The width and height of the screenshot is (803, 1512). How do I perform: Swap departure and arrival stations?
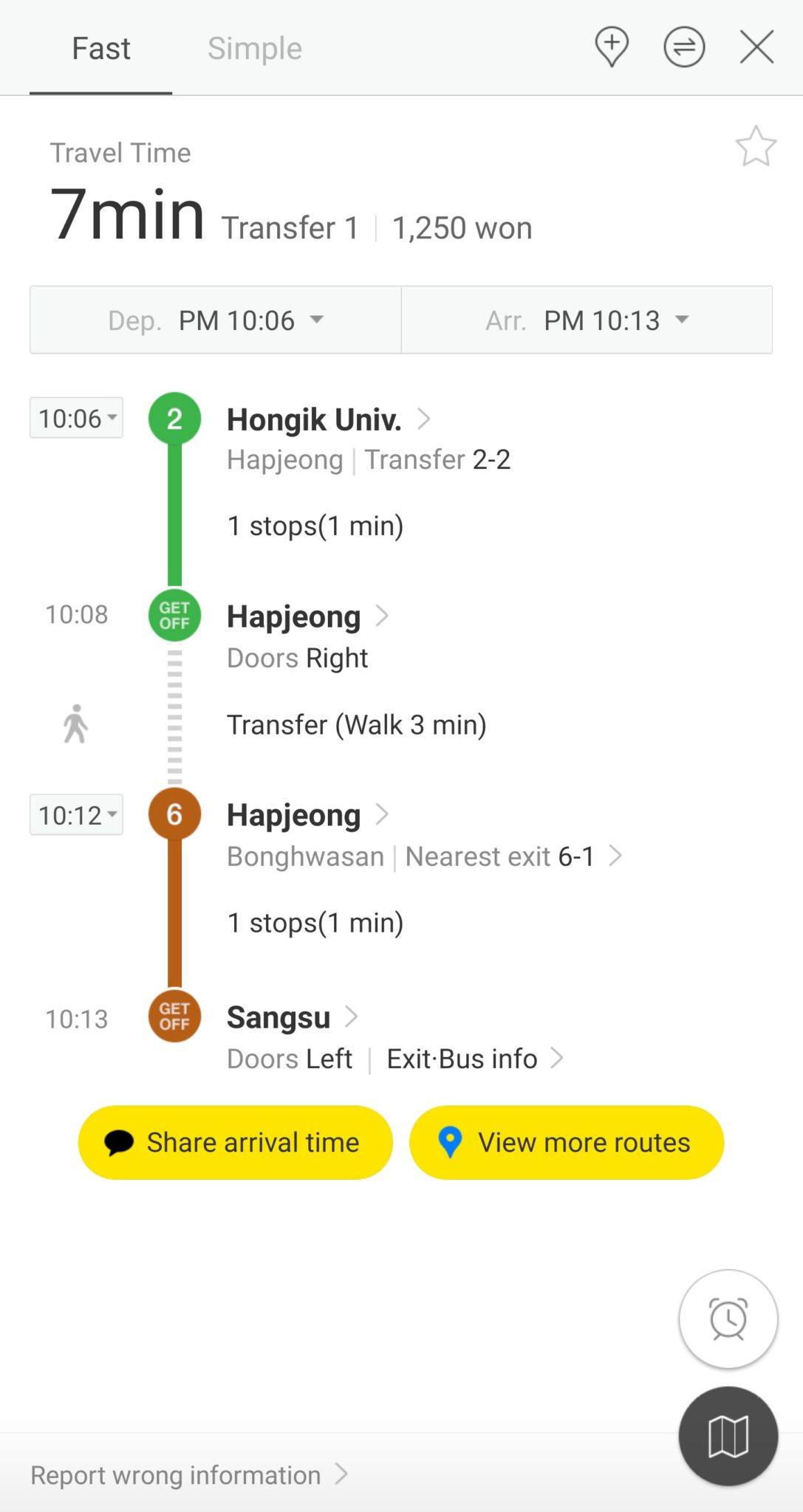coord(684,47)
